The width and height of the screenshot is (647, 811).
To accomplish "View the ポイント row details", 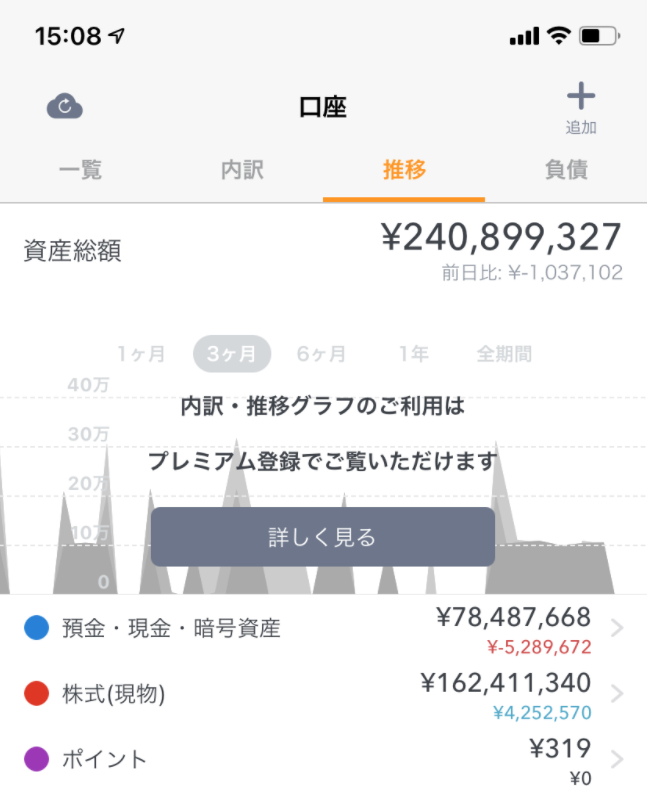I will [323, 759].
